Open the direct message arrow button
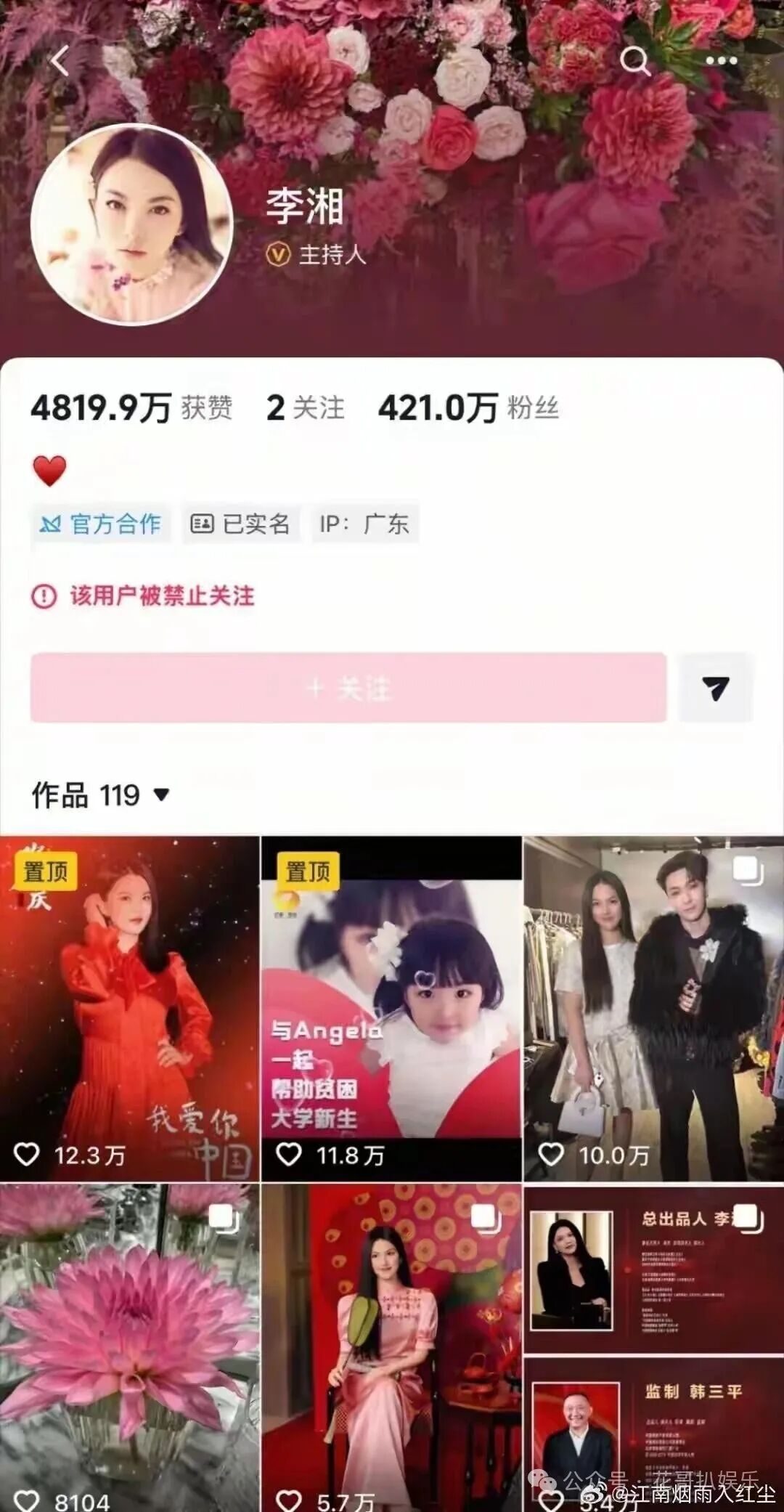Screen dimensions: 784x1512 tap(716, 687)
